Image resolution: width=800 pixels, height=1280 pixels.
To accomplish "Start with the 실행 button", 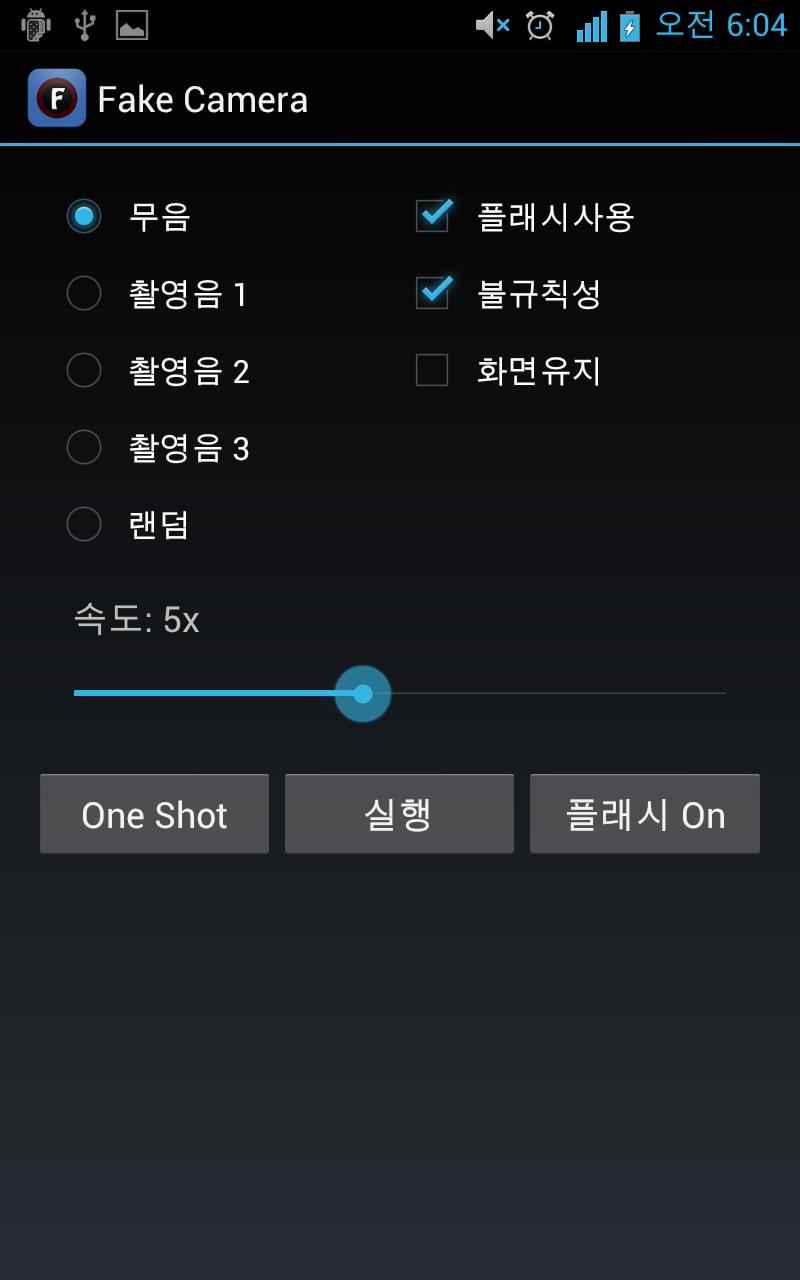I will click(x=399, y=814).
